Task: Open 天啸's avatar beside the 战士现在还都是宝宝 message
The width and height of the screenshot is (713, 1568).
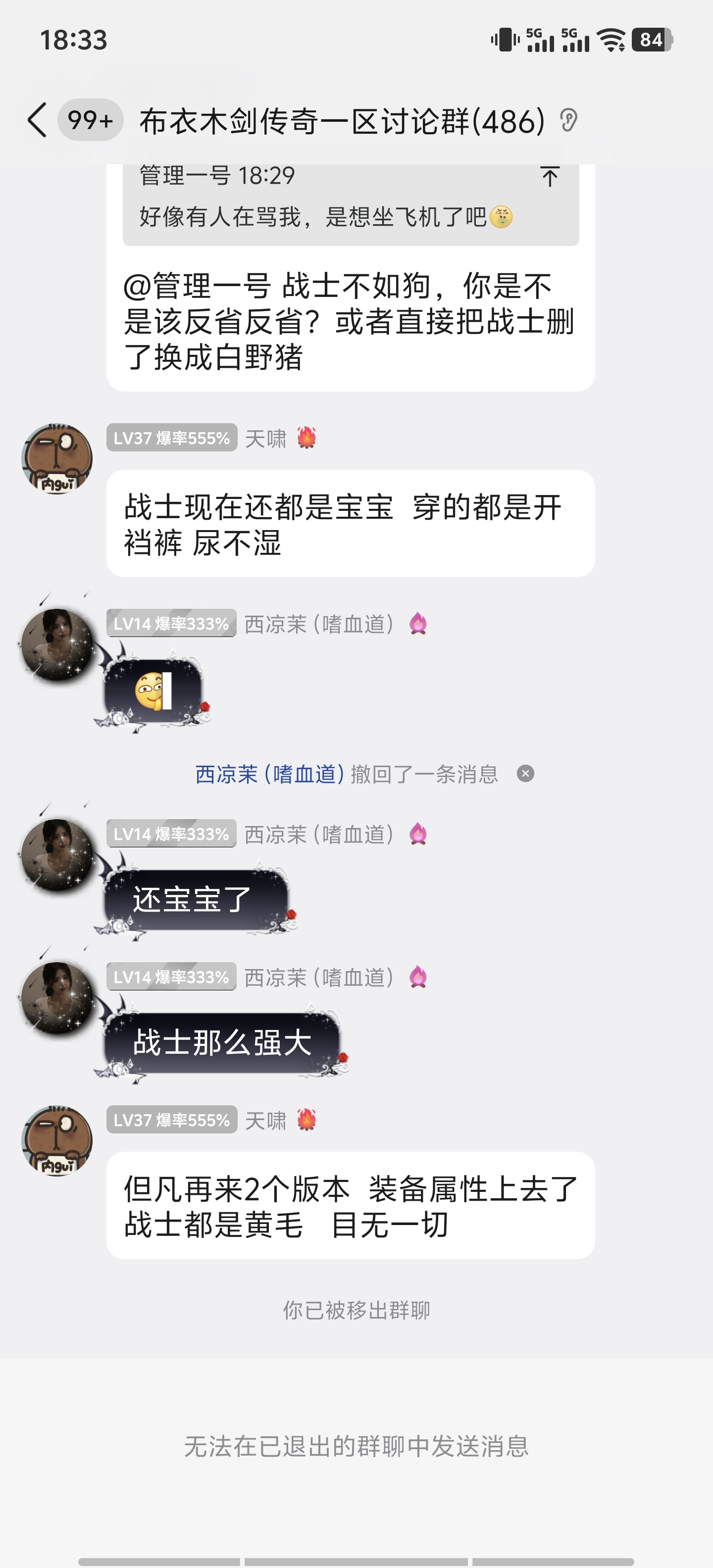Action: click(x=57, y=458)
